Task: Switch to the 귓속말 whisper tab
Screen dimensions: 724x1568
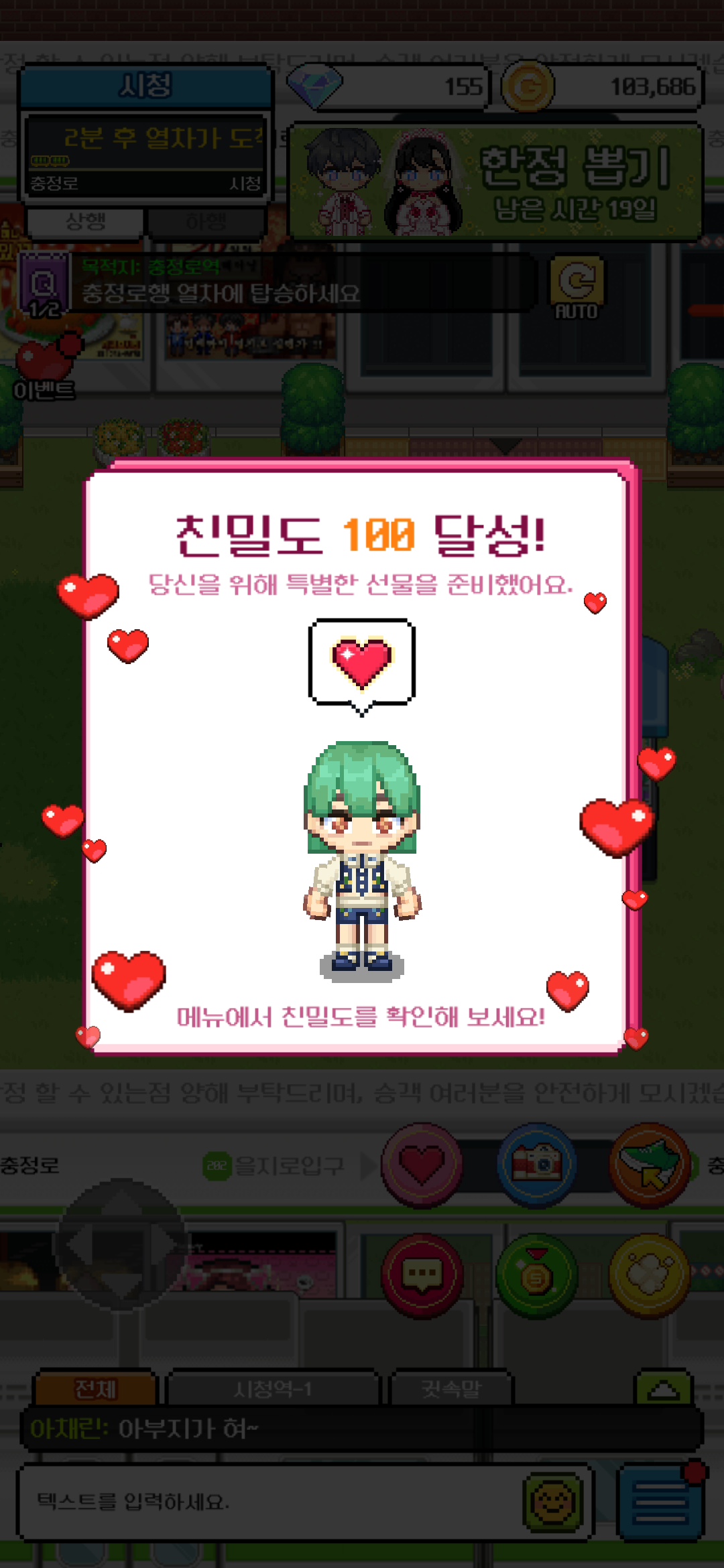Action: click(451, 1389)
